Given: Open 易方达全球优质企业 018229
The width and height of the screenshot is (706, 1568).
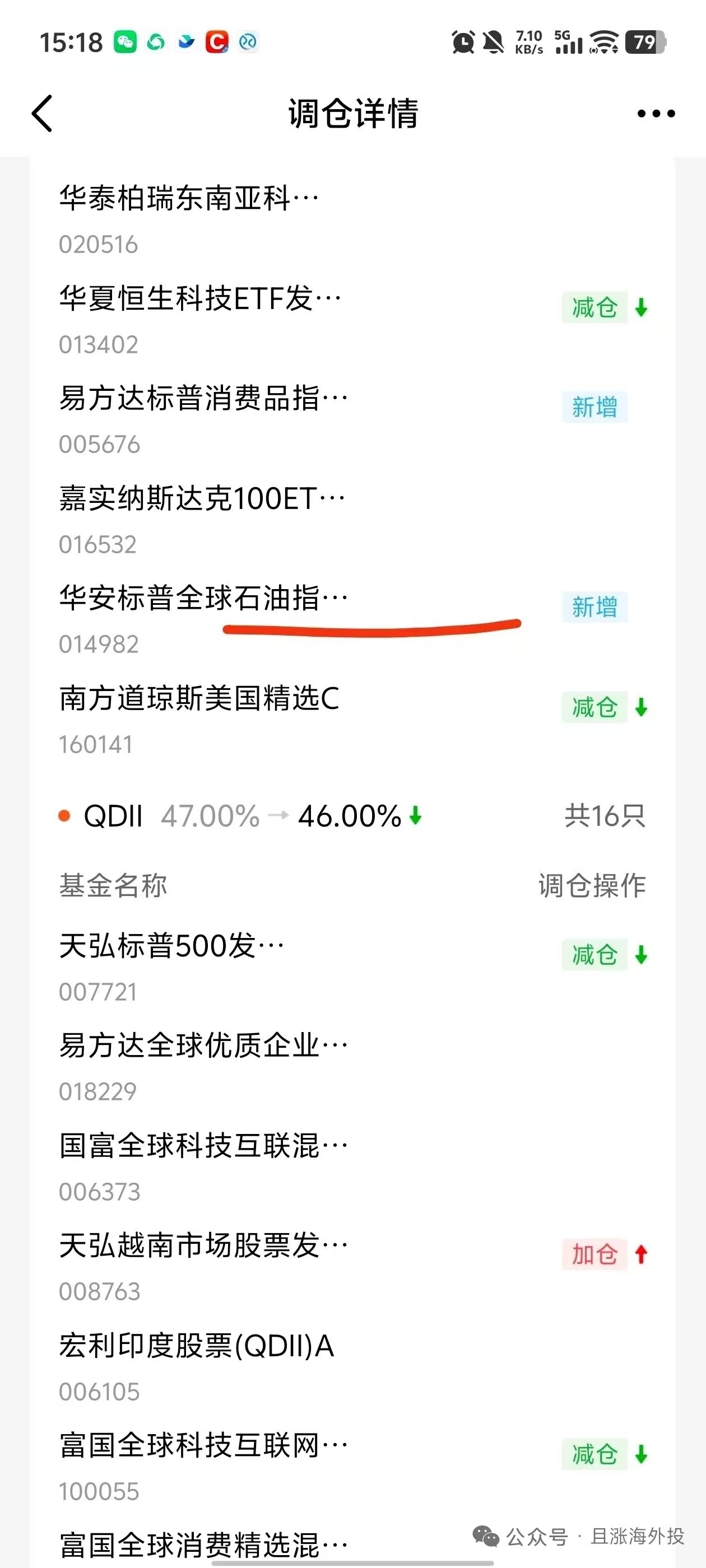Looking at the screenshot, I should tap(203, 1046).
